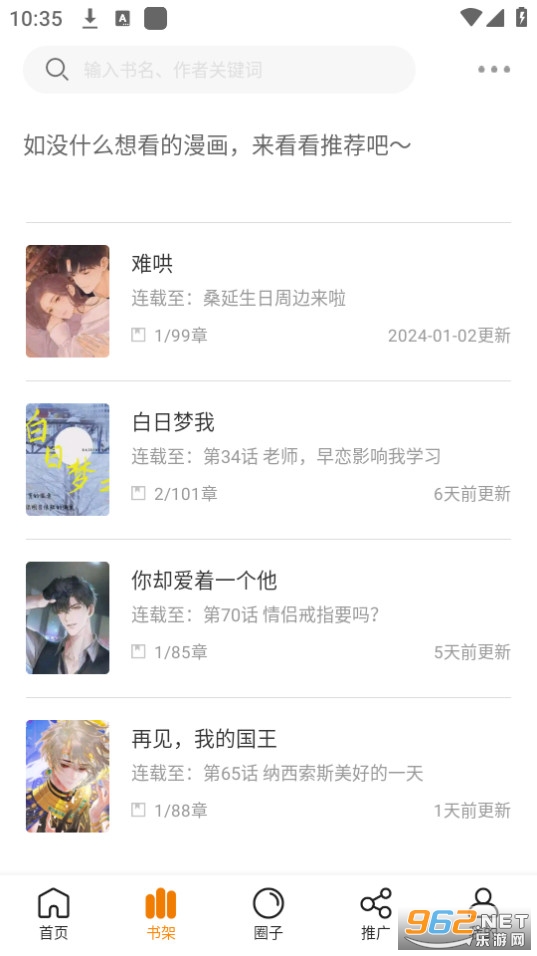Go to the 圈子 community tab

click(x=268, y=914)
